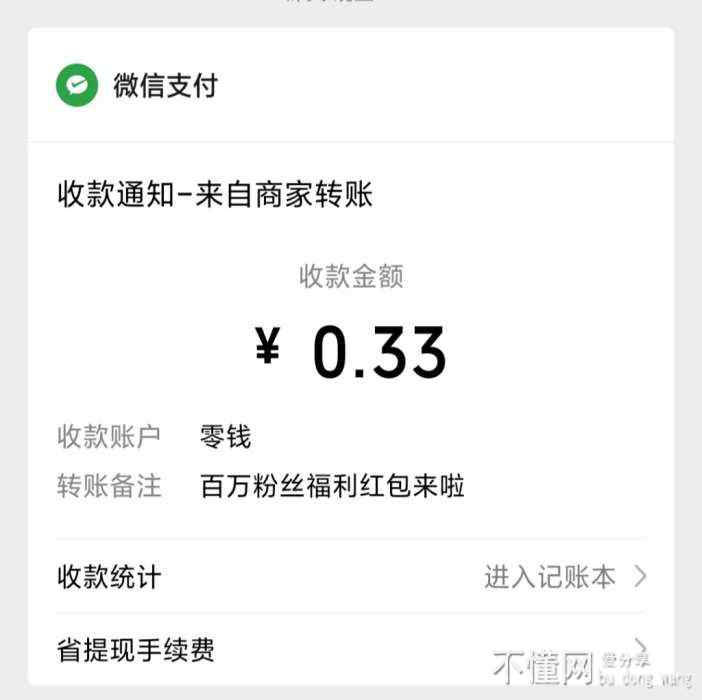702x700 pixels.
Task: Open 收款统计 to enter the 记账本
Action: (x=350, y=577)
